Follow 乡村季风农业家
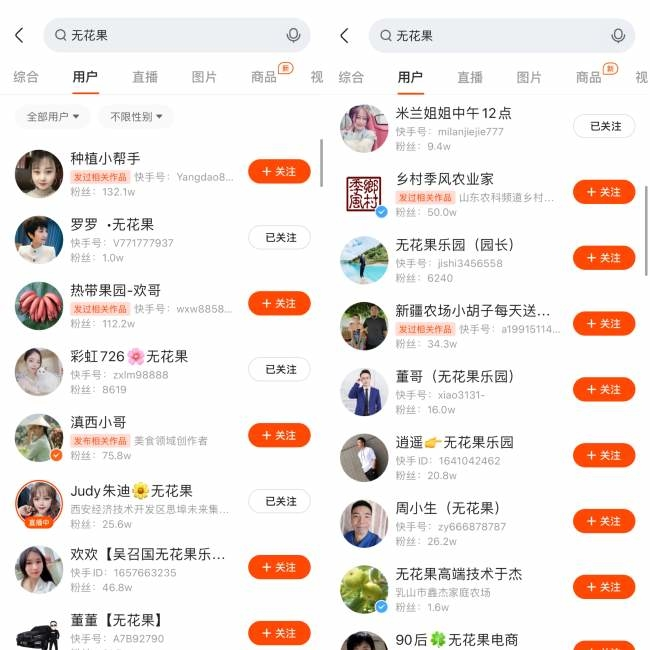Viewport: 650px width, 650px height. click(604, 192)
